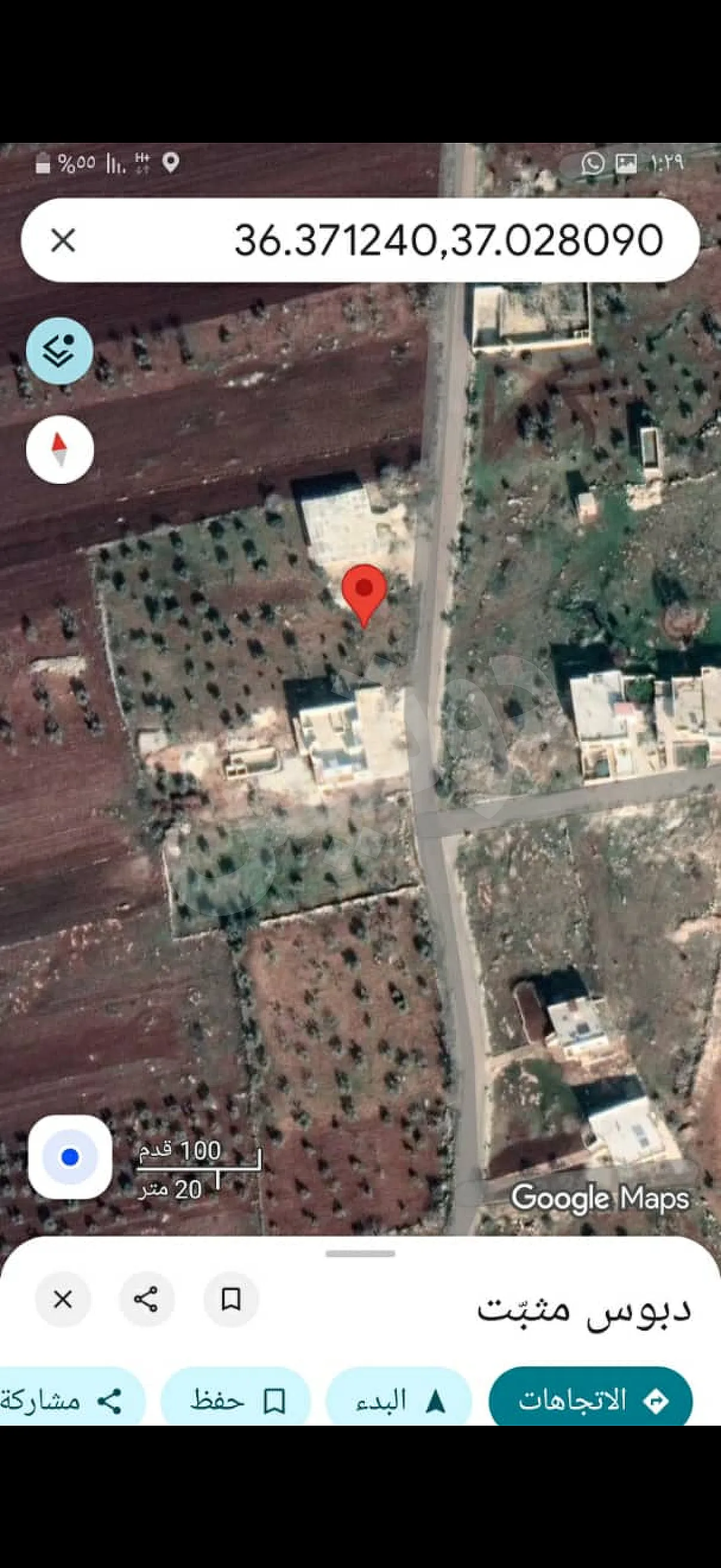
Task: Center map on my current location
Action: pyautogui.click(x=70, y=1157)
